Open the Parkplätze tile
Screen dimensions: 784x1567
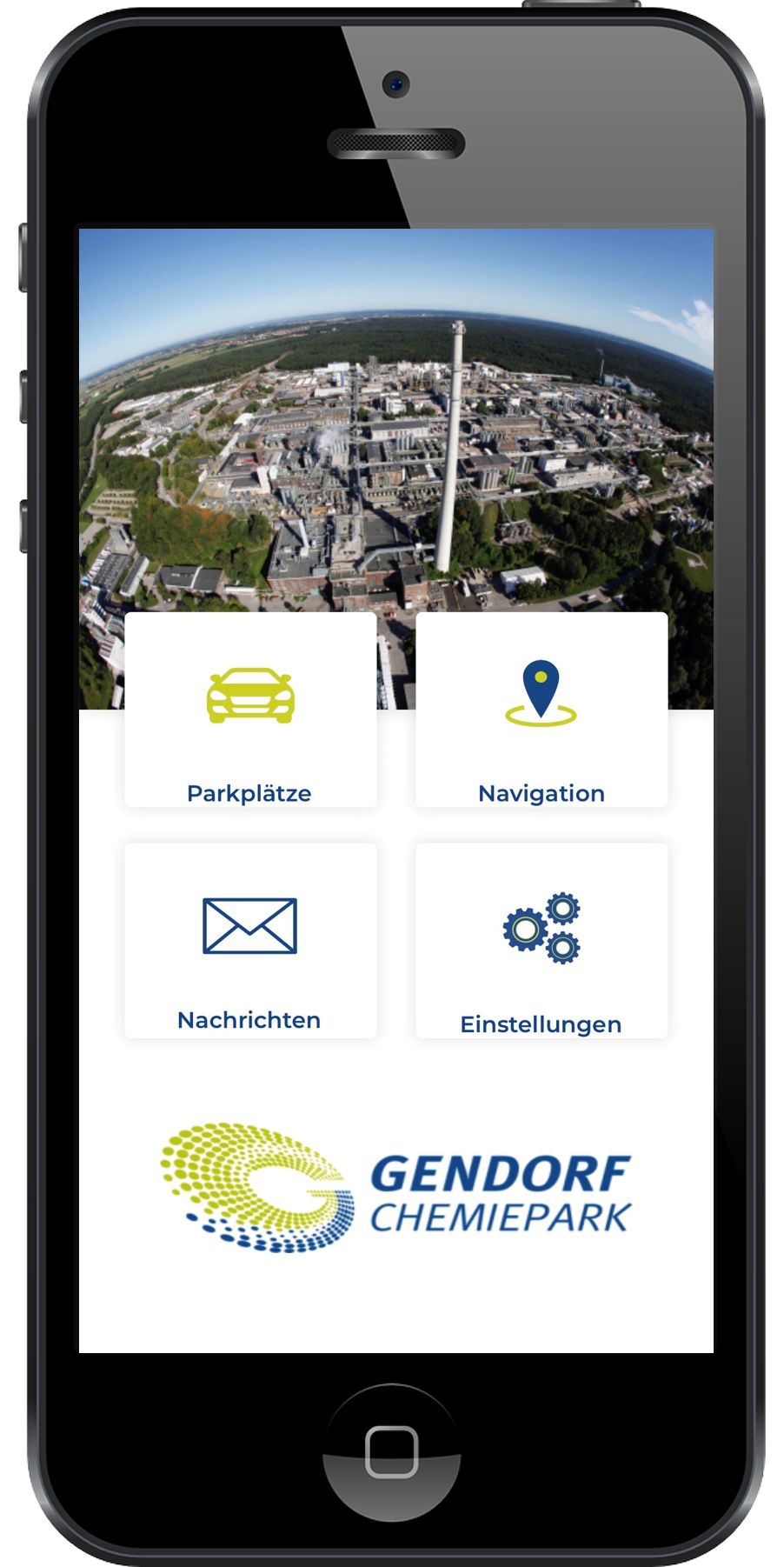(x=250, y=710)
